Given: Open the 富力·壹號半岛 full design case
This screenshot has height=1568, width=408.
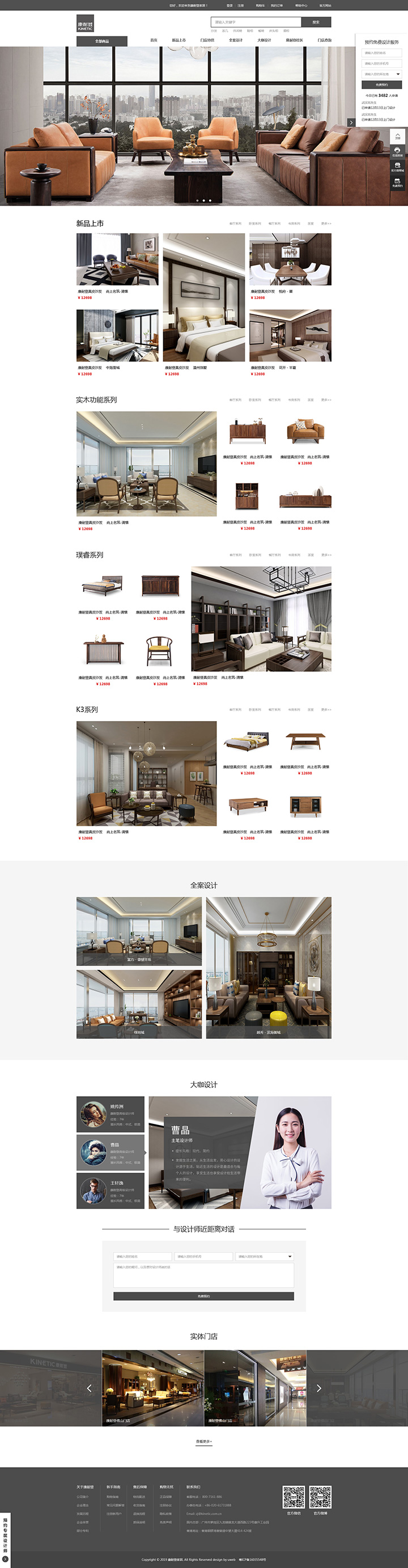Looking at the screenshot, I should pos(139,931).
